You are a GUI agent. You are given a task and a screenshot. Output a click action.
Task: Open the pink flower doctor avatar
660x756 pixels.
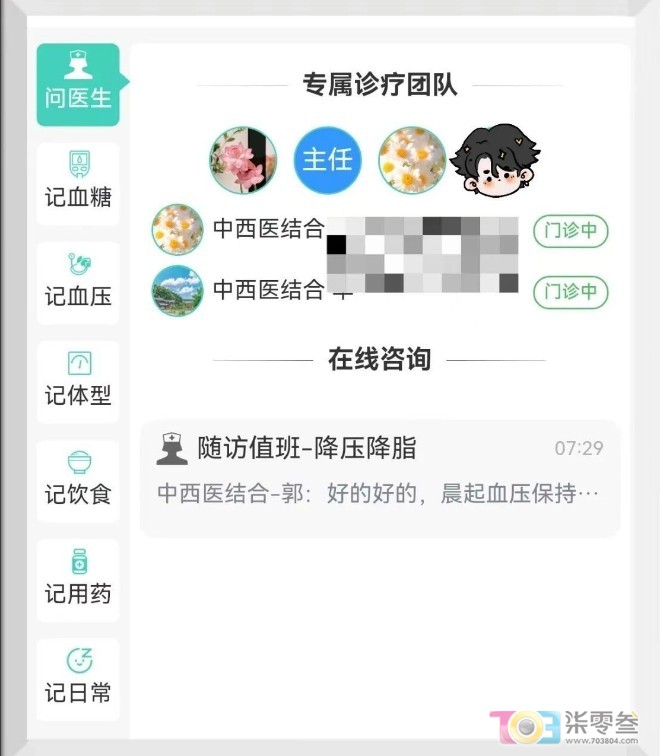pos(243,160)
